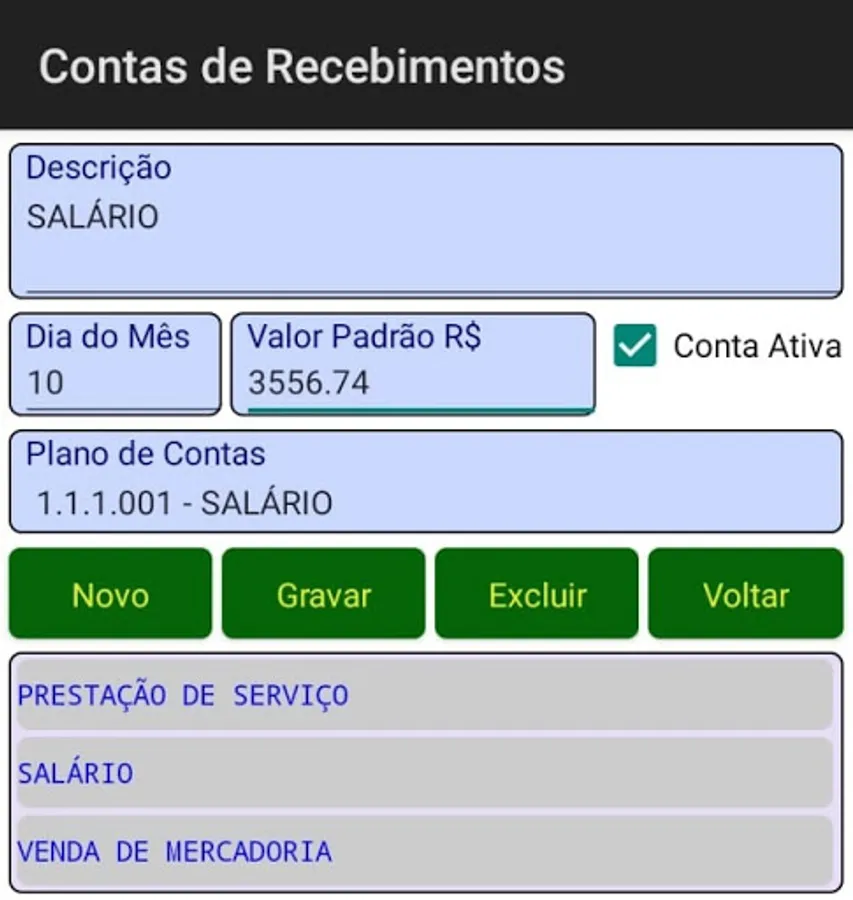Go back with the Voltar button
The width and height of the screenshot is (853, 900).
(x=746, y=594)
